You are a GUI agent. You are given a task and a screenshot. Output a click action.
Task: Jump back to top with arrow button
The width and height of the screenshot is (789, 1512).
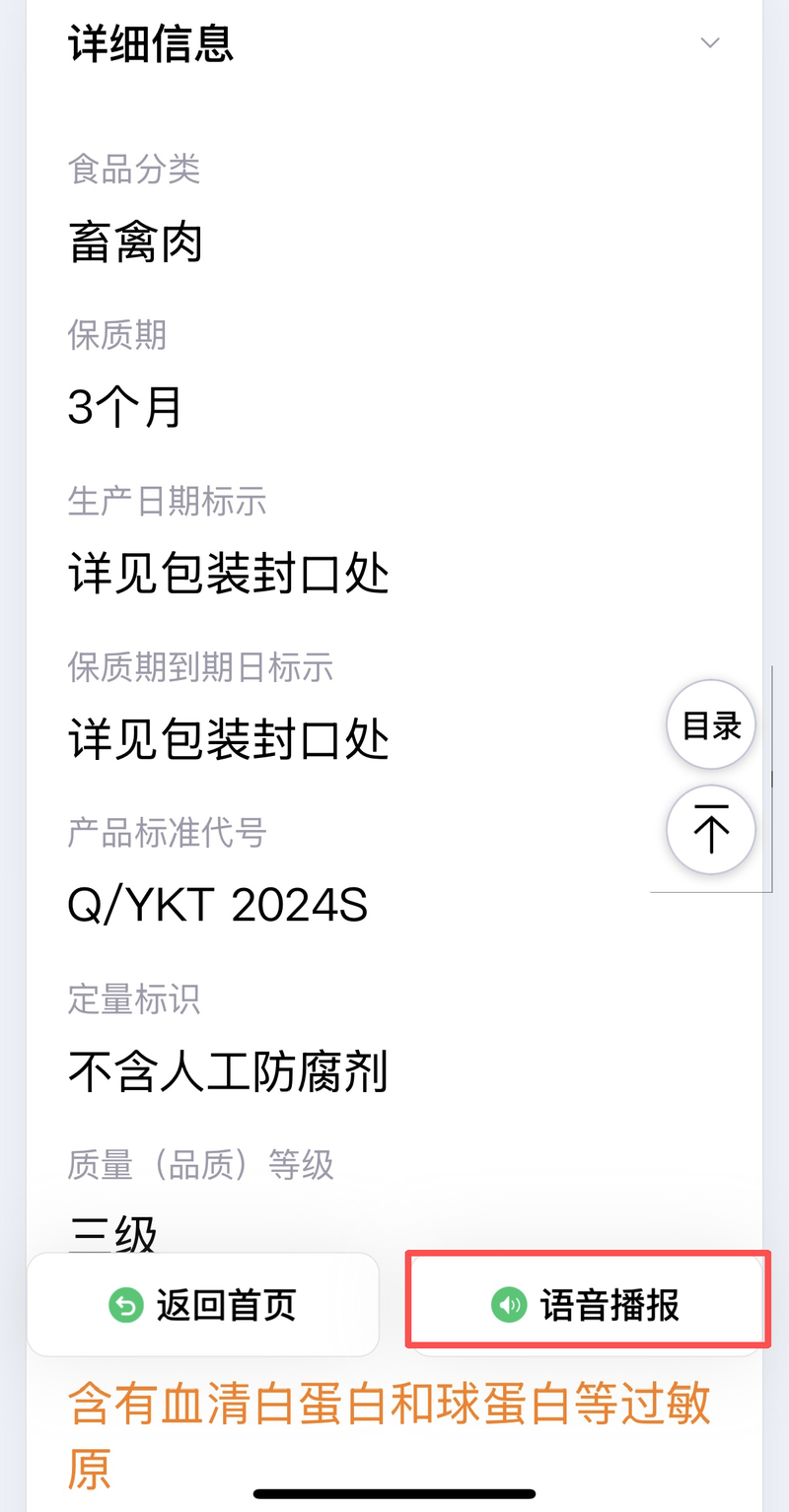(x=711, y=830)
